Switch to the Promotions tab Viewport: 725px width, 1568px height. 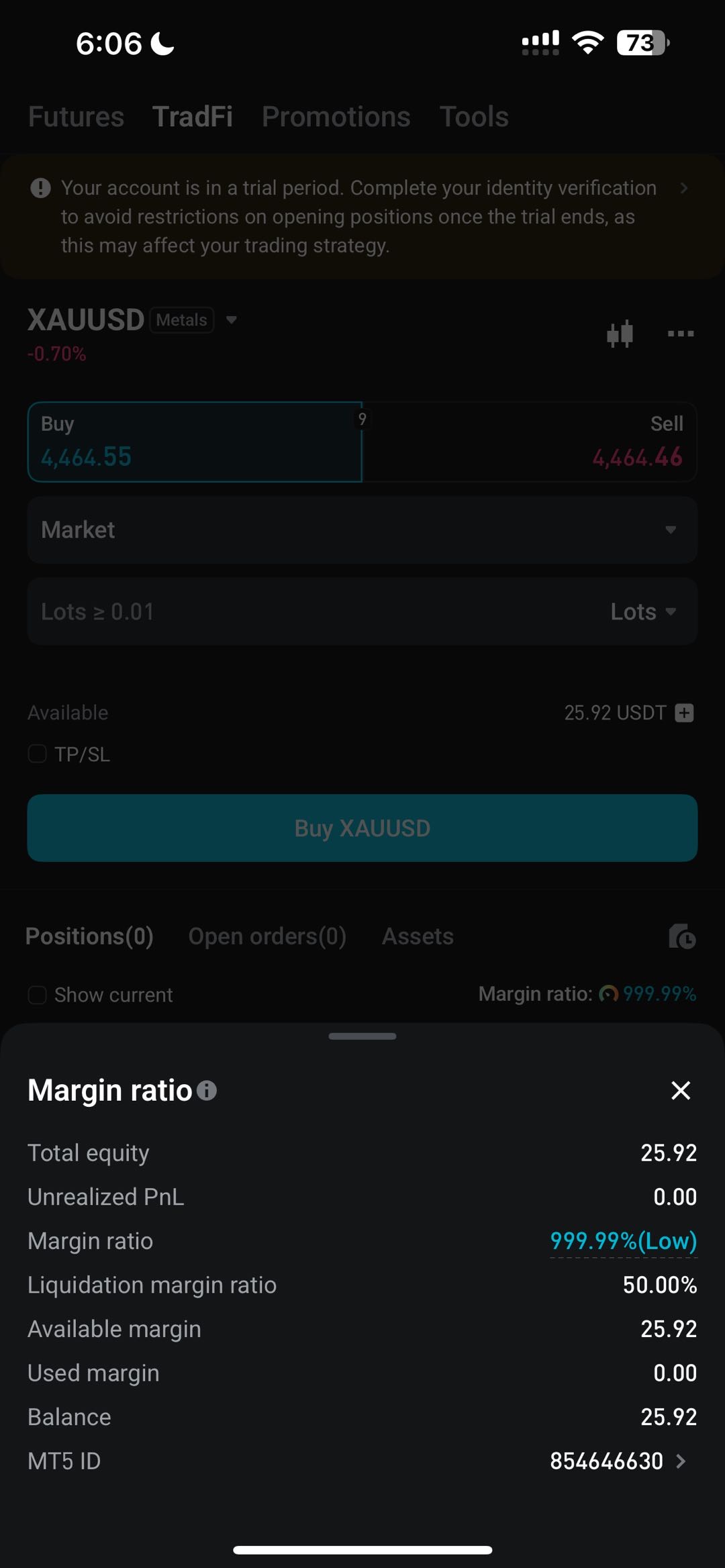(336, 116)
